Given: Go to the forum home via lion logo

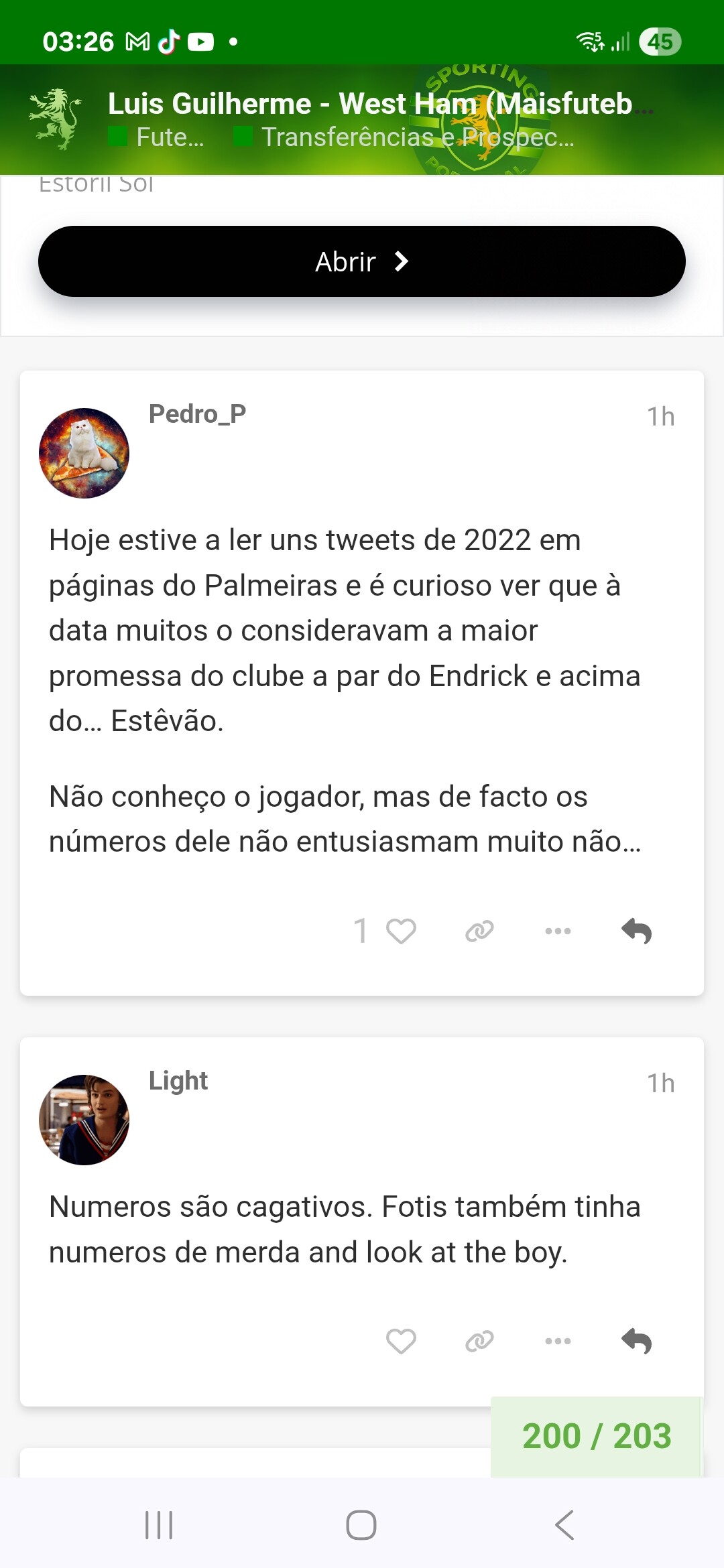Looking at the screenshot, I should (56, 119).
